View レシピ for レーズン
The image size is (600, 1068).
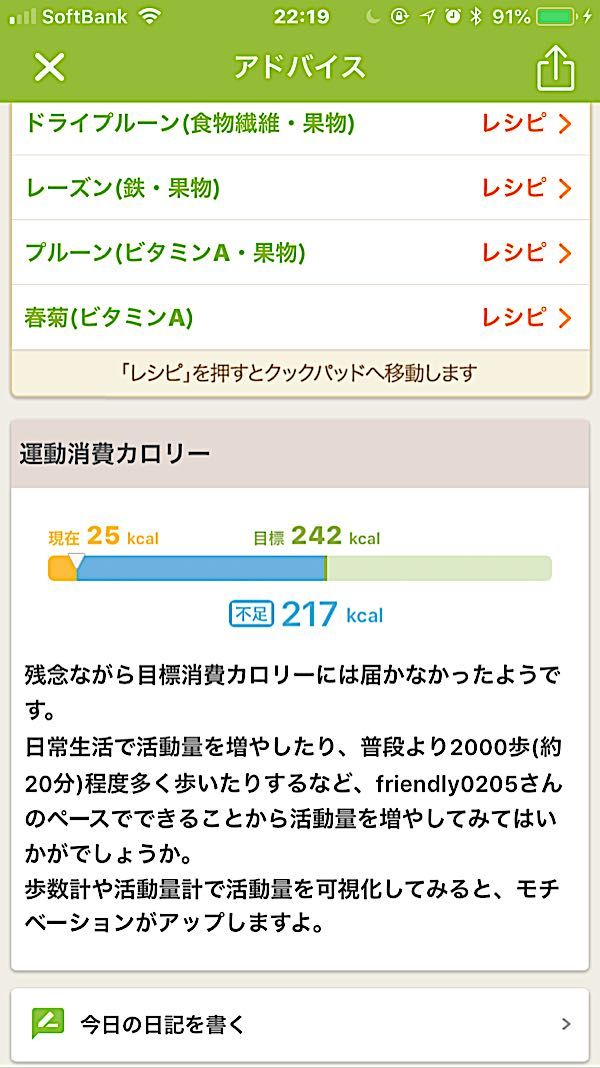click(526, 188)
